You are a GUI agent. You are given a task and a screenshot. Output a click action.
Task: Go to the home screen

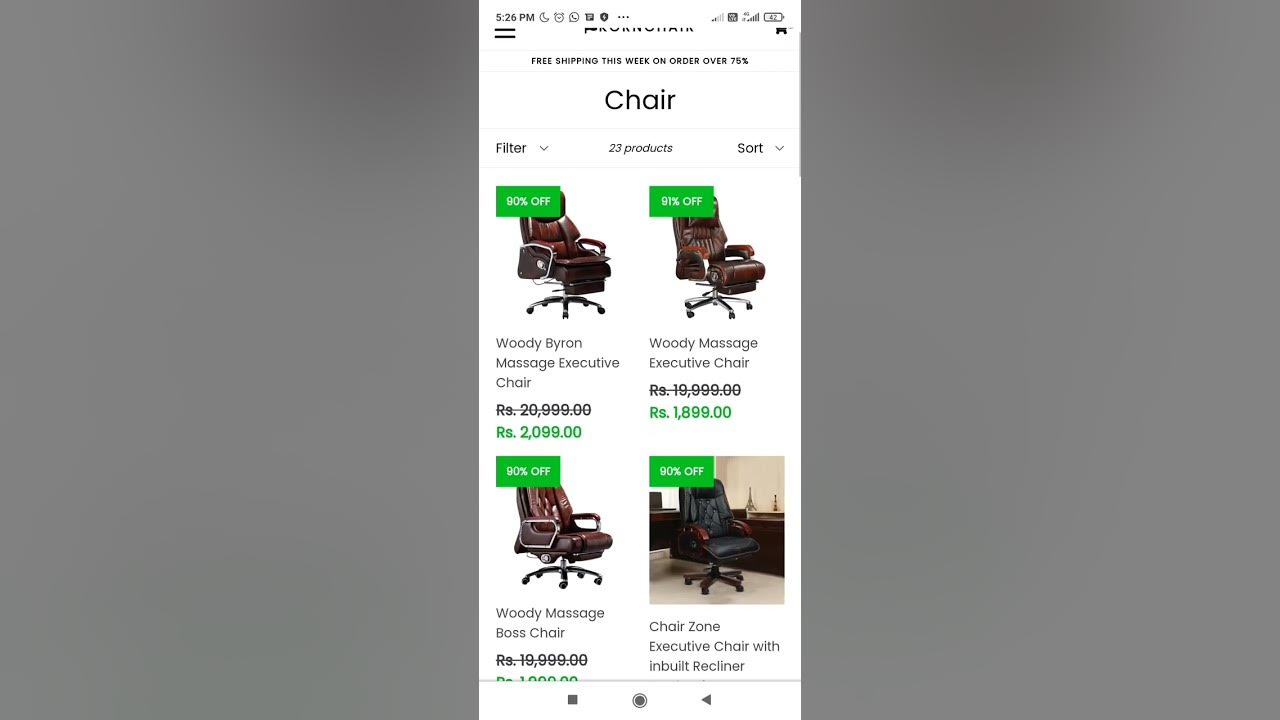click(640, 700)
